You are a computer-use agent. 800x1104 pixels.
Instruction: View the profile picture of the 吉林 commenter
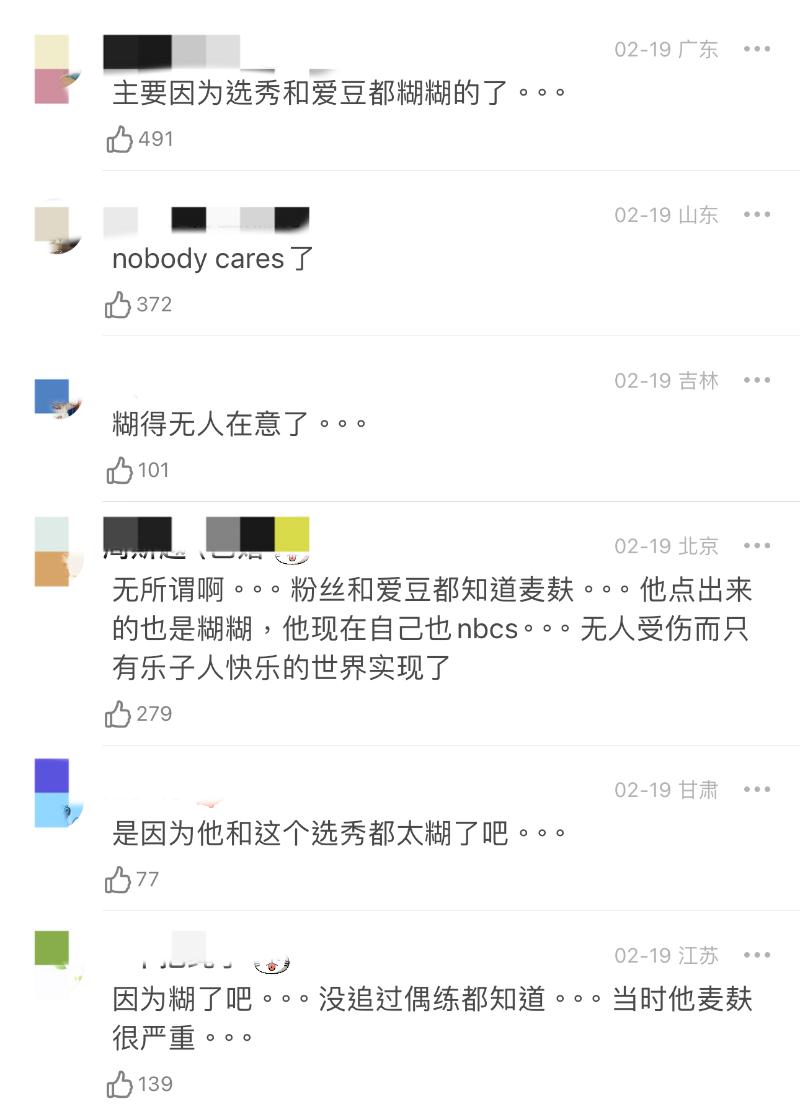tap(55, 397)
